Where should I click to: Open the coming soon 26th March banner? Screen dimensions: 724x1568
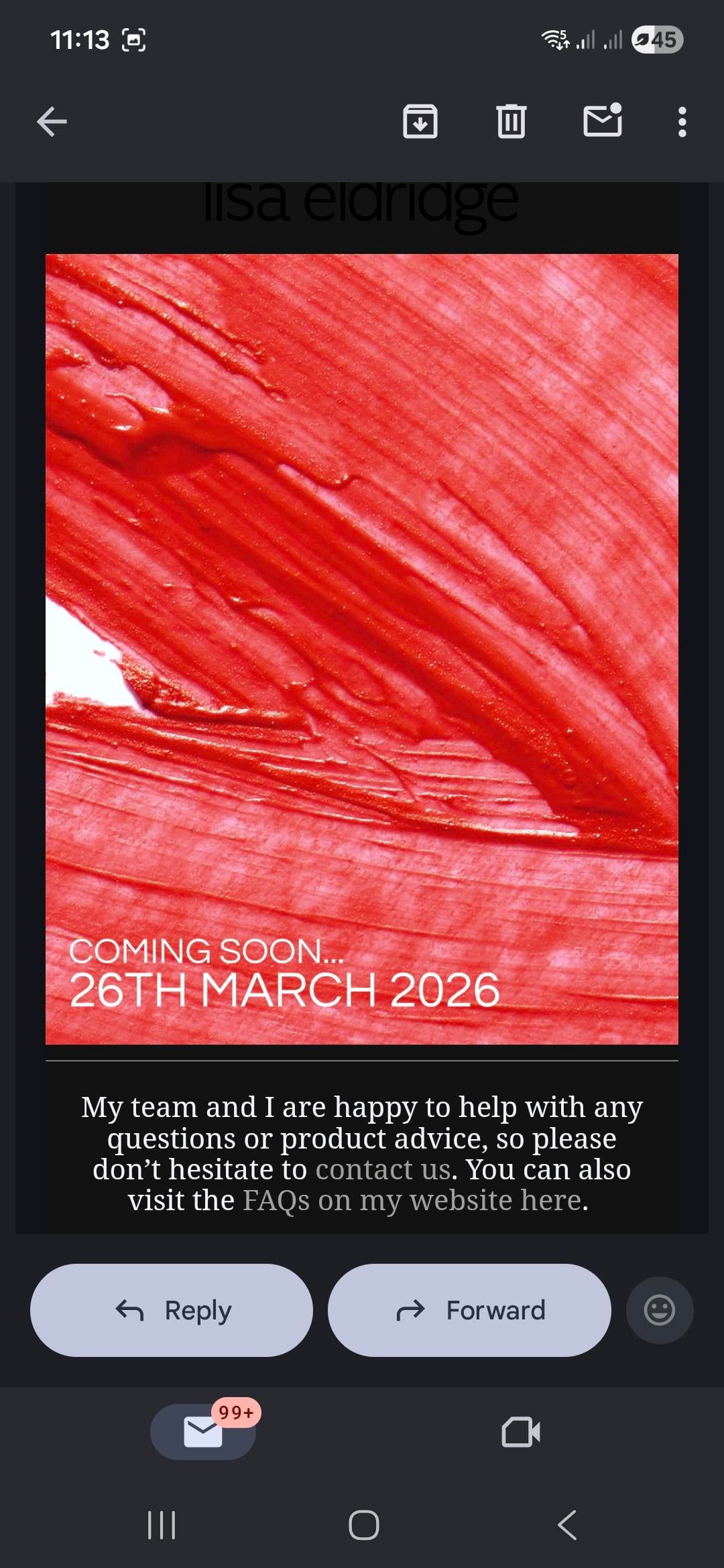tap(362, 649)
